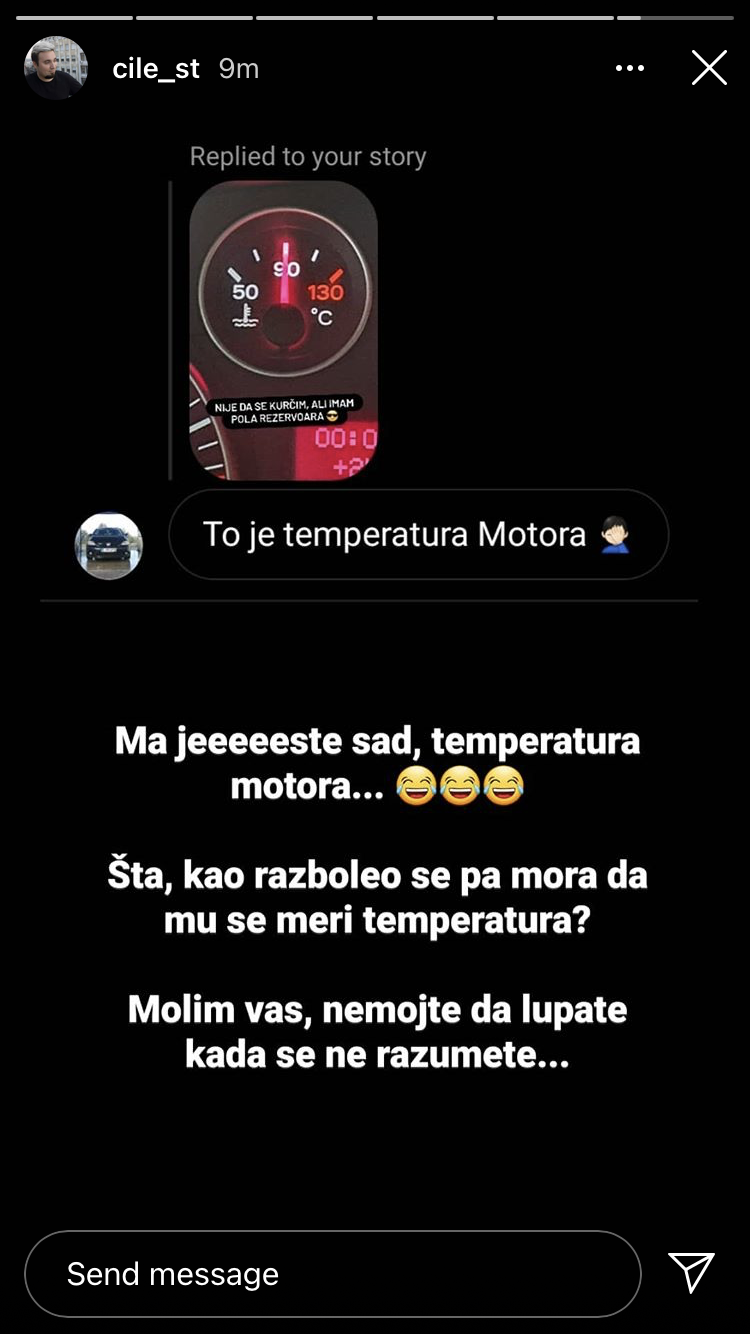Open the cile_st username link
The height and width of the screenshot is (1334, 750).
click(x=156, y=68)
